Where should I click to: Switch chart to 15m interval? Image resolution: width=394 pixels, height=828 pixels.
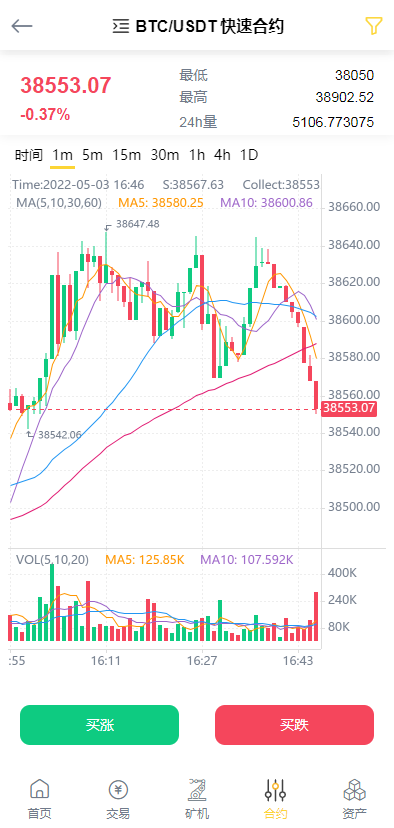[x=127, y=155]
